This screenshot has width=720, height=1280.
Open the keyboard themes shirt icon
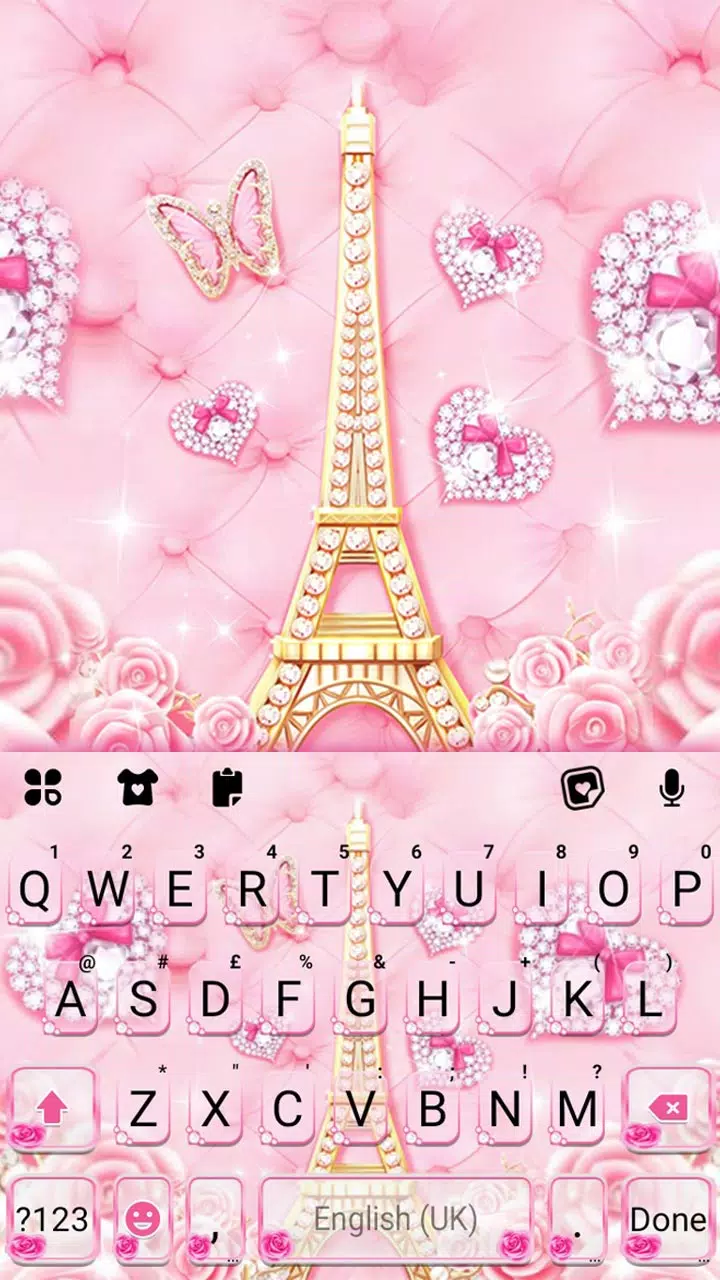137,788
